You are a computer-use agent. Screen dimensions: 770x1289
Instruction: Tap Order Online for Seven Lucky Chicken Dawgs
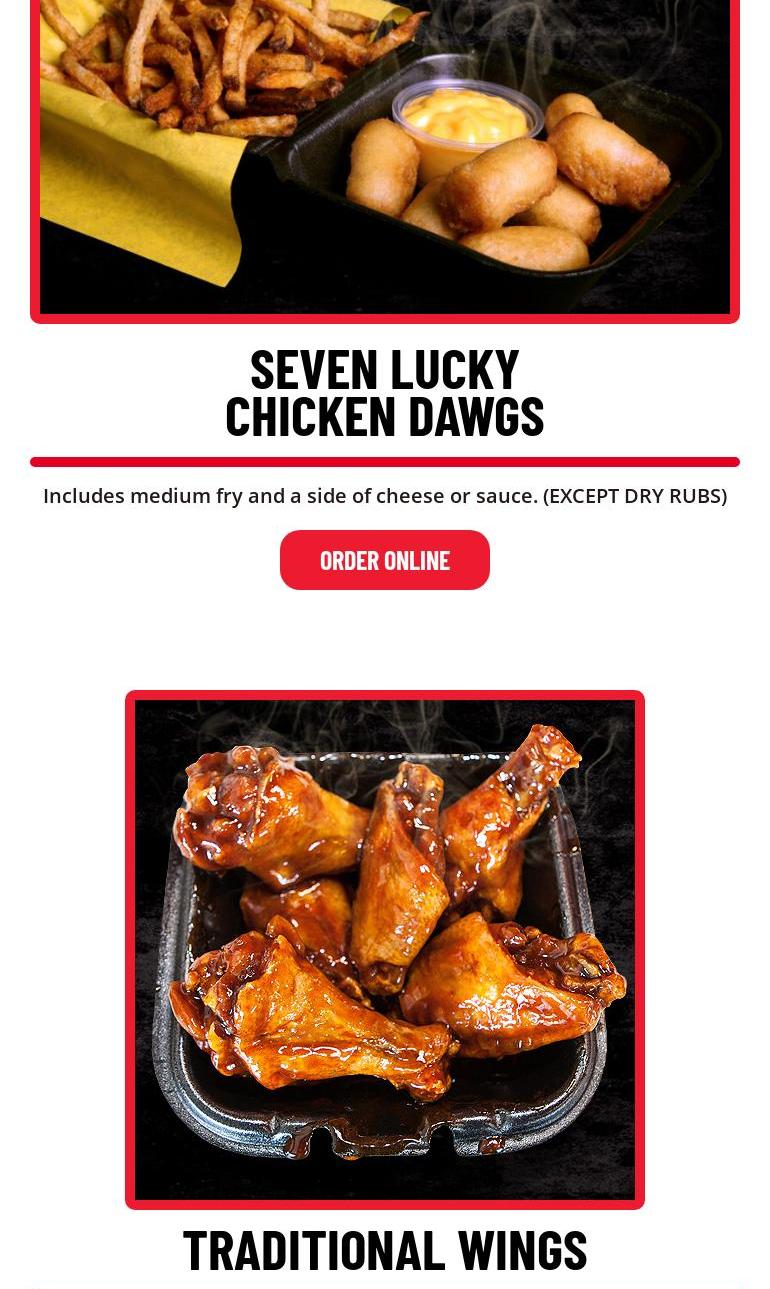click(385, 560)
